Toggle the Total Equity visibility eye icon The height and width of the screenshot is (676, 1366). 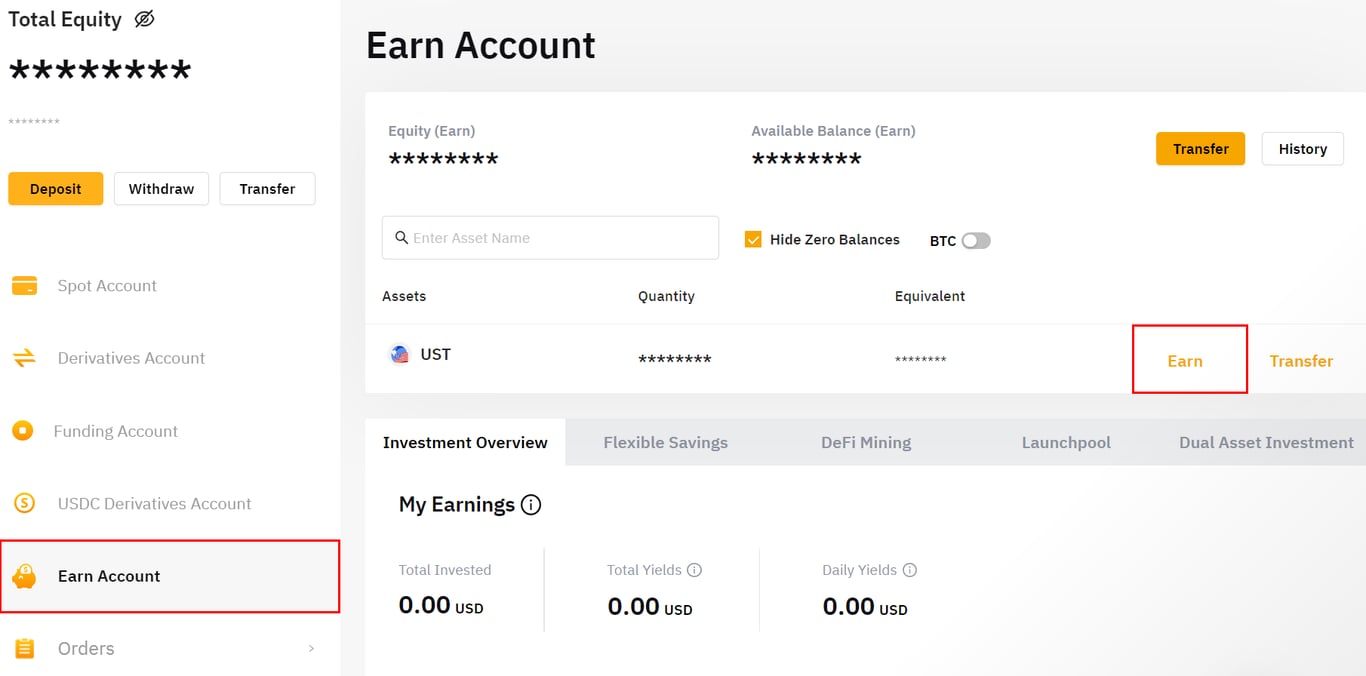click(x=145, y=19)
